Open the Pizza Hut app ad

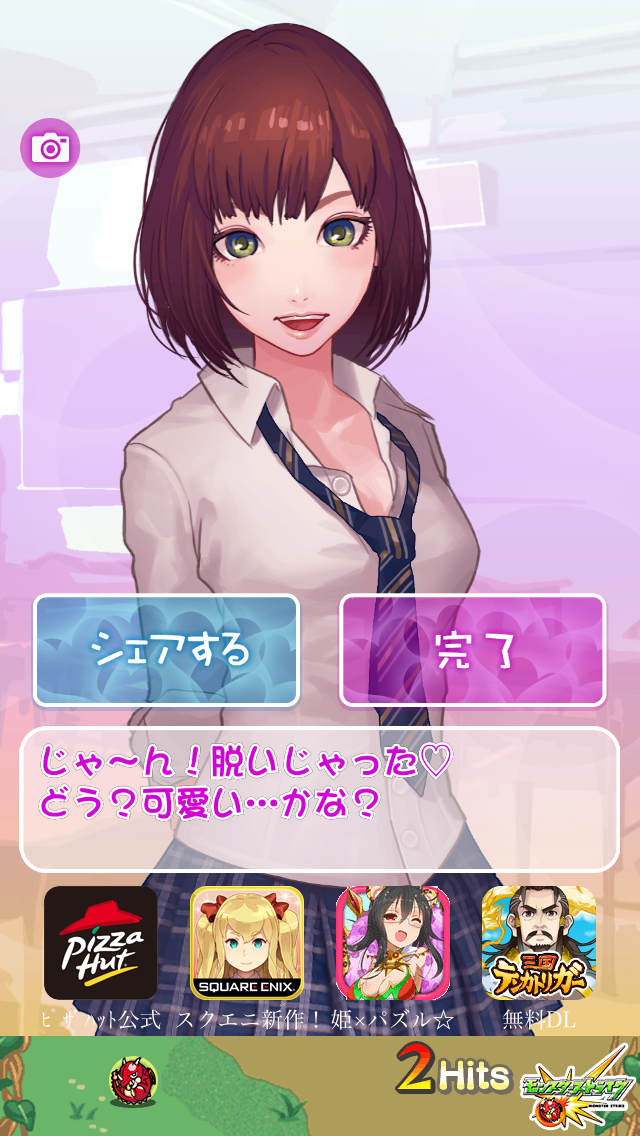(101, 943)
